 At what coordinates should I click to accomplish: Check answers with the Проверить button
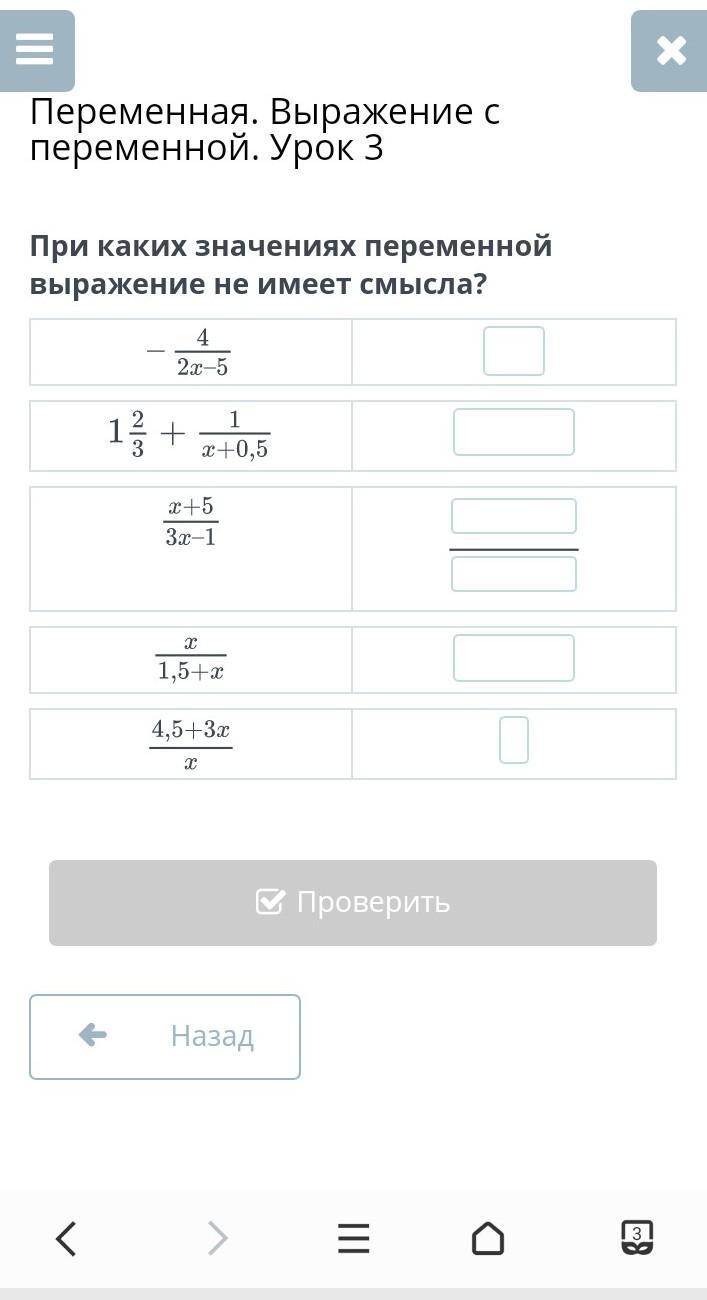[353, 903]
